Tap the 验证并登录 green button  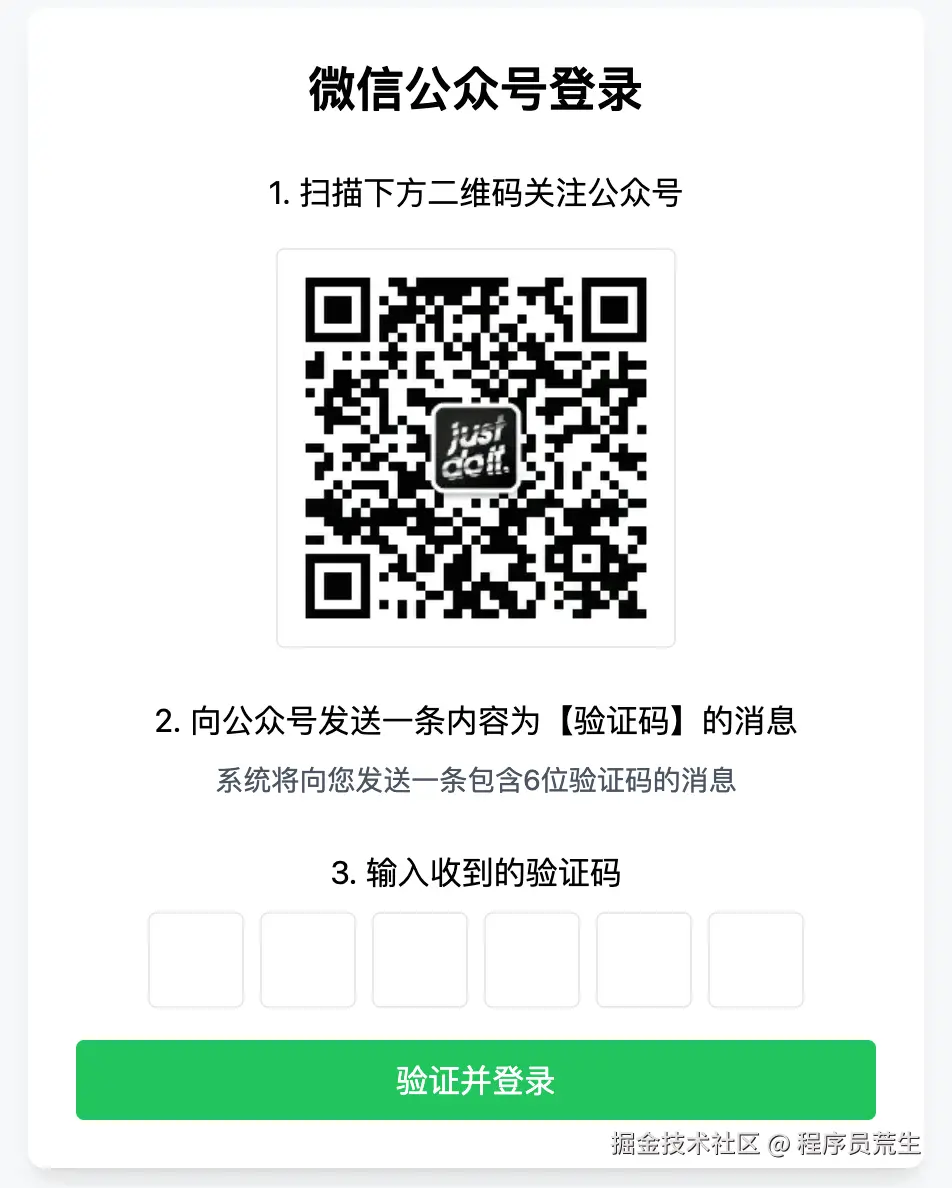(x=476, y=1080)
